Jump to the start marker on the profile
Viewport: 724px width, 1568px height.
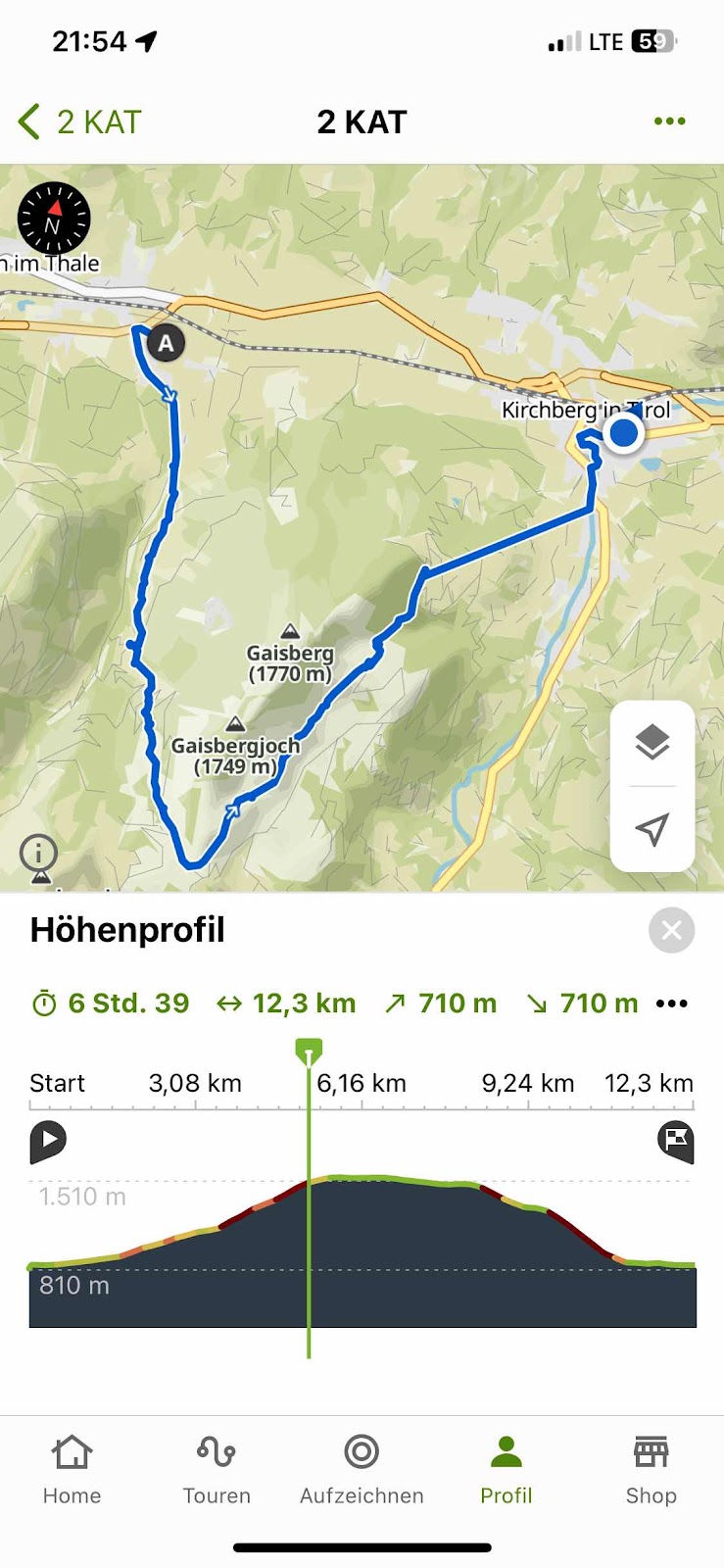[47, 1141]
